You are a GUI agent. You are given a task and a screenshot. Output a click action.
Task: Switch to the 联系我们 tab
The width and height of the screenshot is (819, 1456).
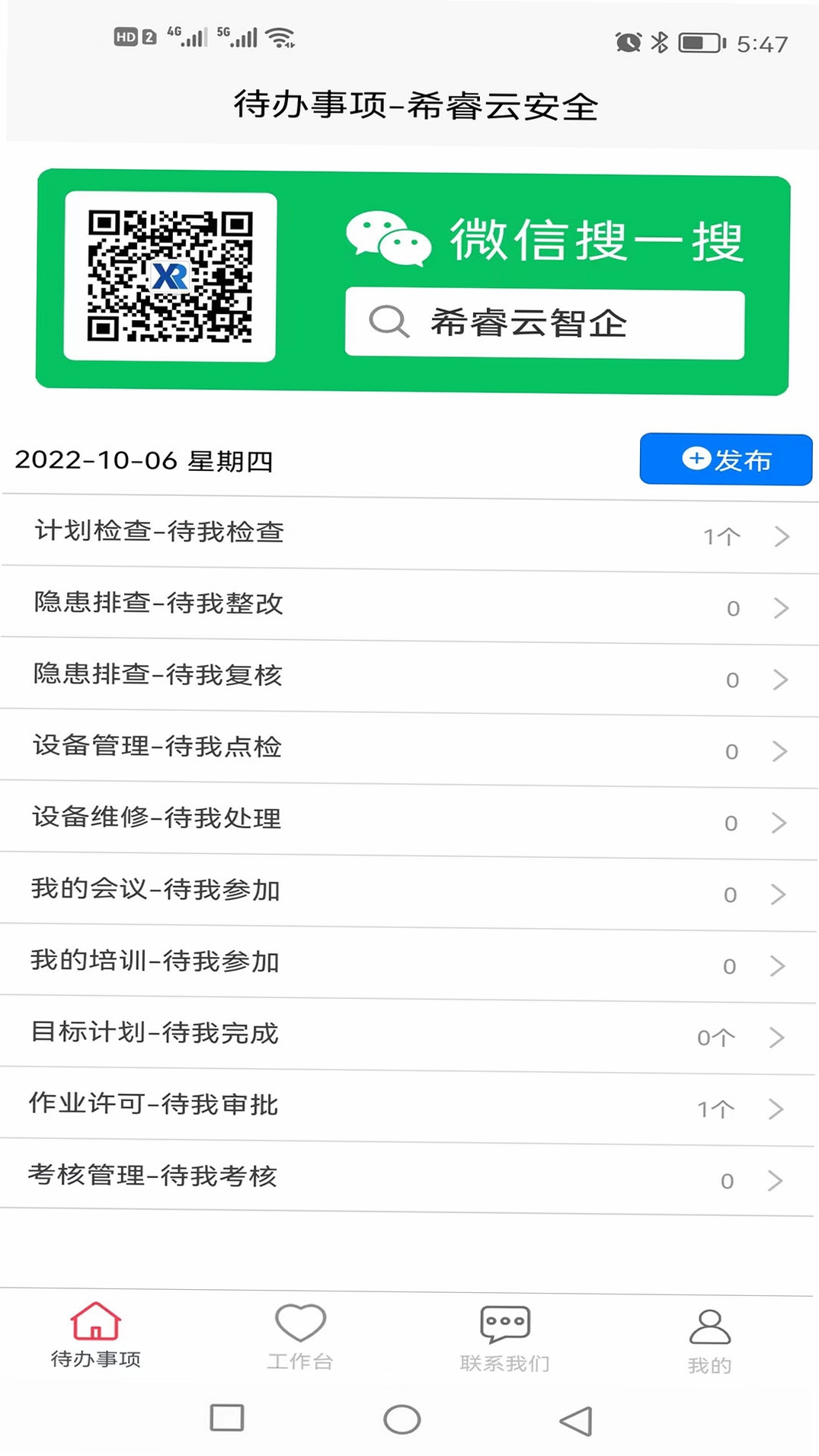(x=504, y=1339)
